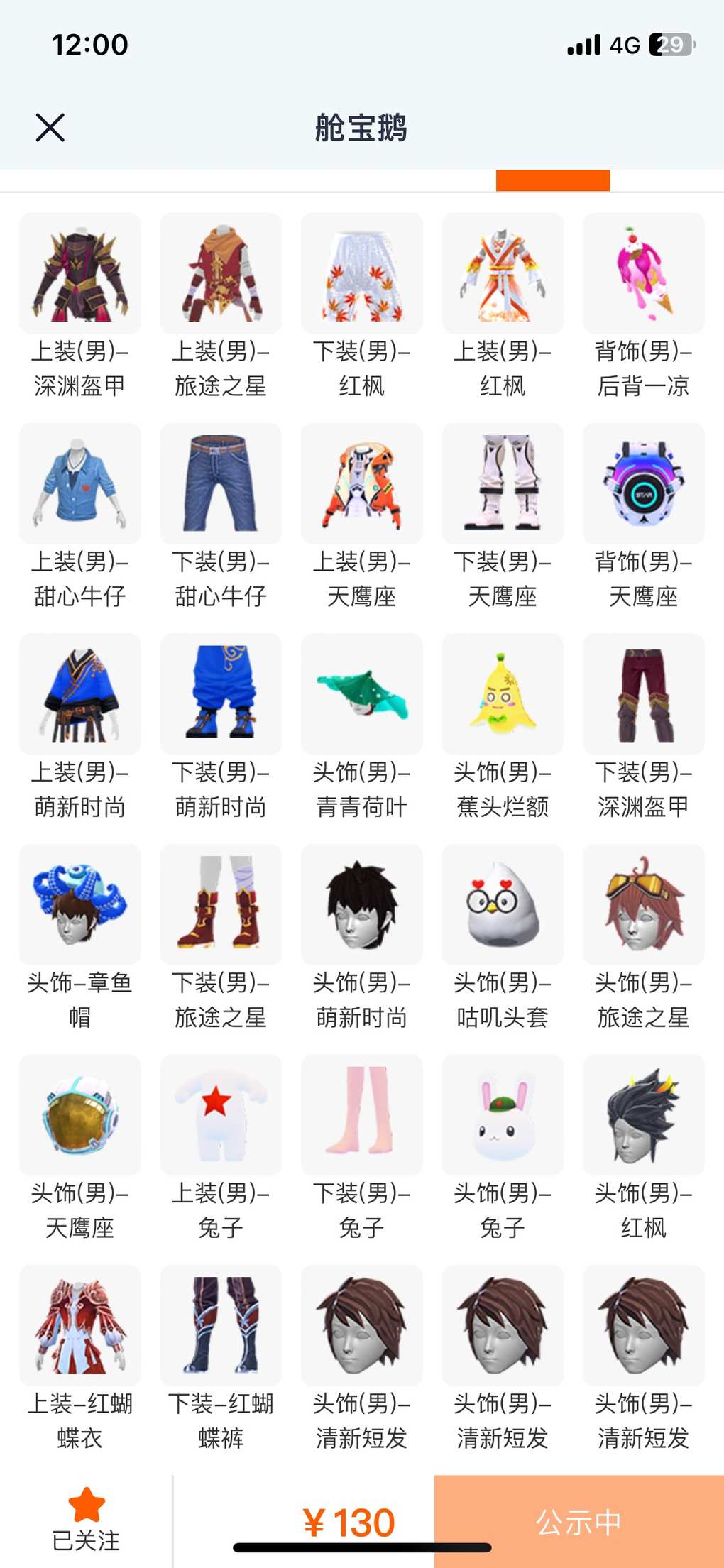This screenshot has width=724, height=1568.
Task: Select 背饰(男)-天鹰座 item
Action: (644, 484)
